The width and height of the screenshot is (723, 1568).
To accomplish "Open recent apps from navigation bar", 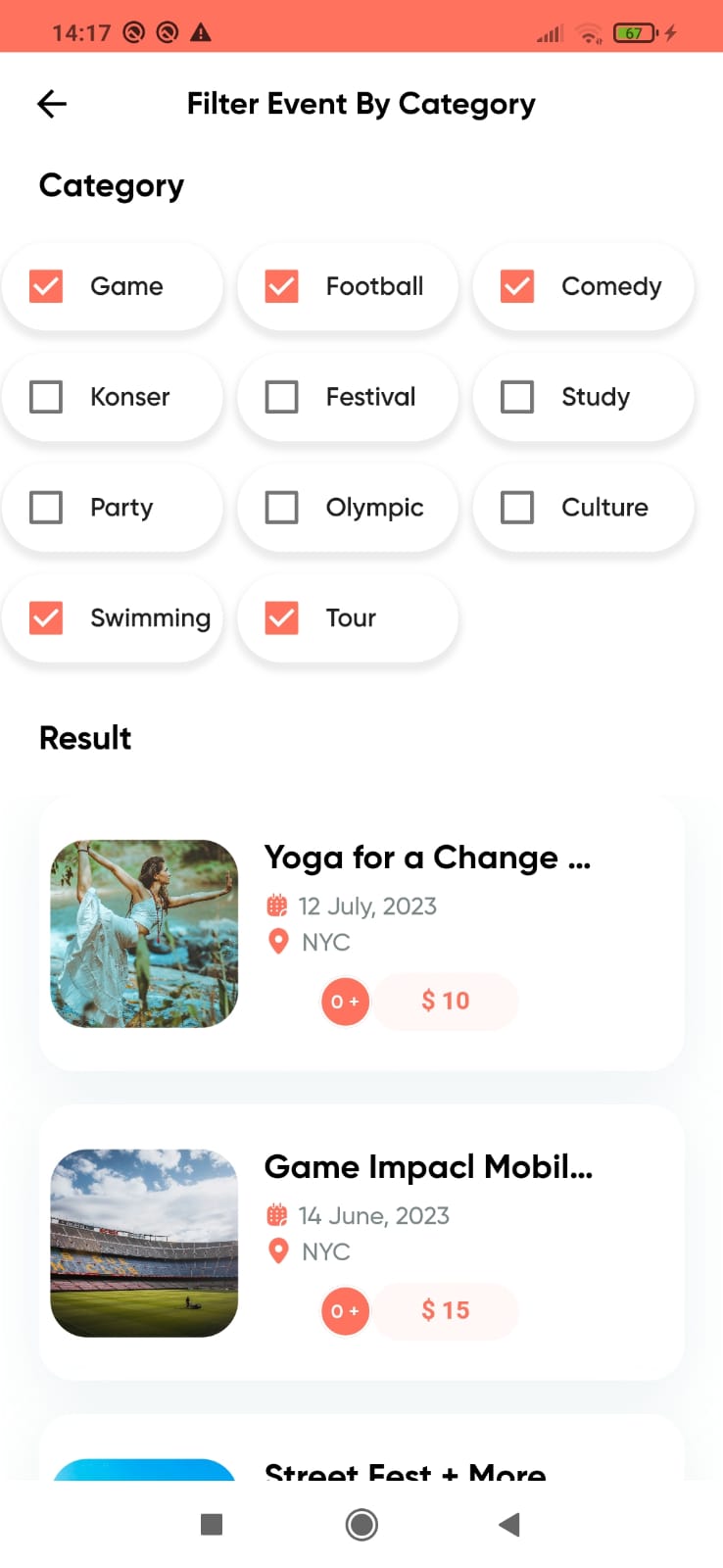I will 212,1525.
